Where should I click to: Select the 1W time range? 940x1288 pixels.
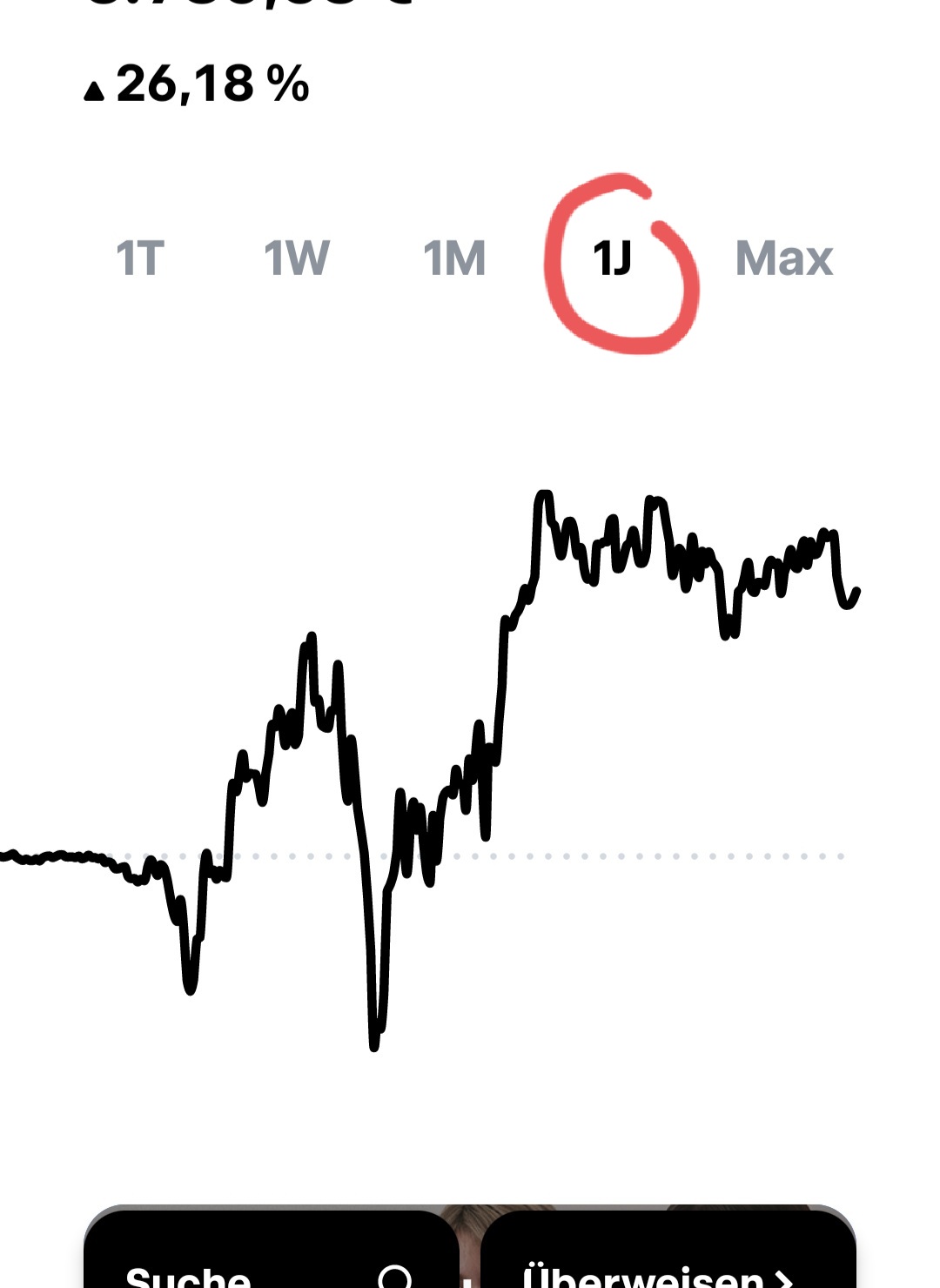(x=297, y=258)
